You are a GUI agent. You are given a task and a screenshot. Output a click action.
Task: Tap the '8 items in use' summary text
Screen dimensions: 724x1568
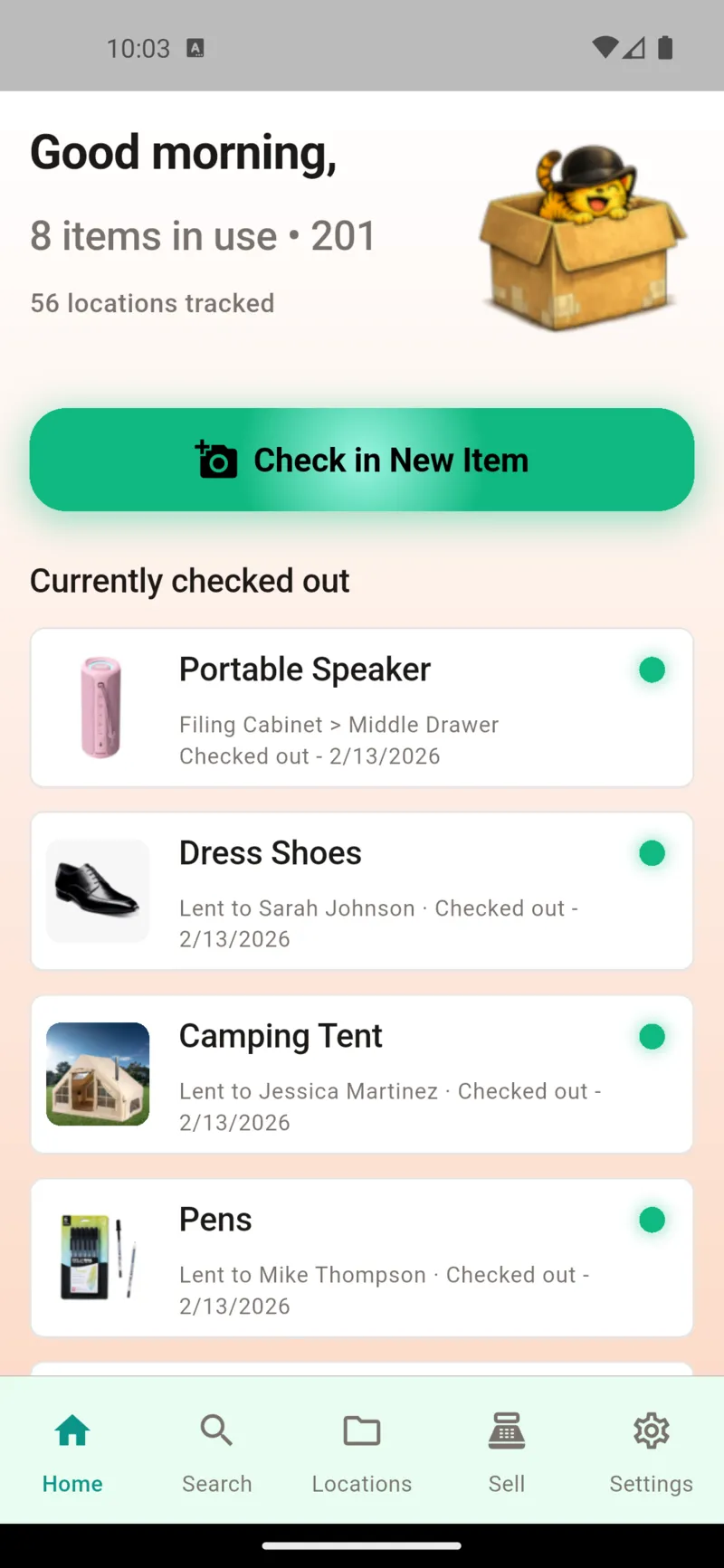[203, 236]
